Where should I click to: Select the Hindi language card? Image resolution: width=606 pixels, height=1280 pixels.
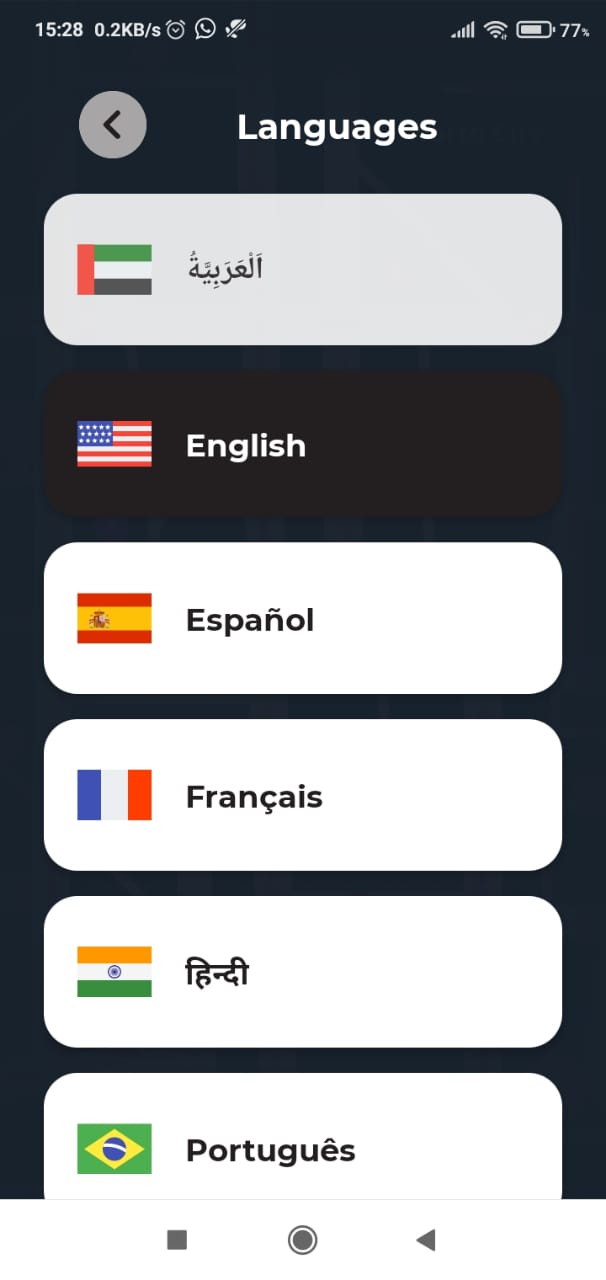coord(303,972)
